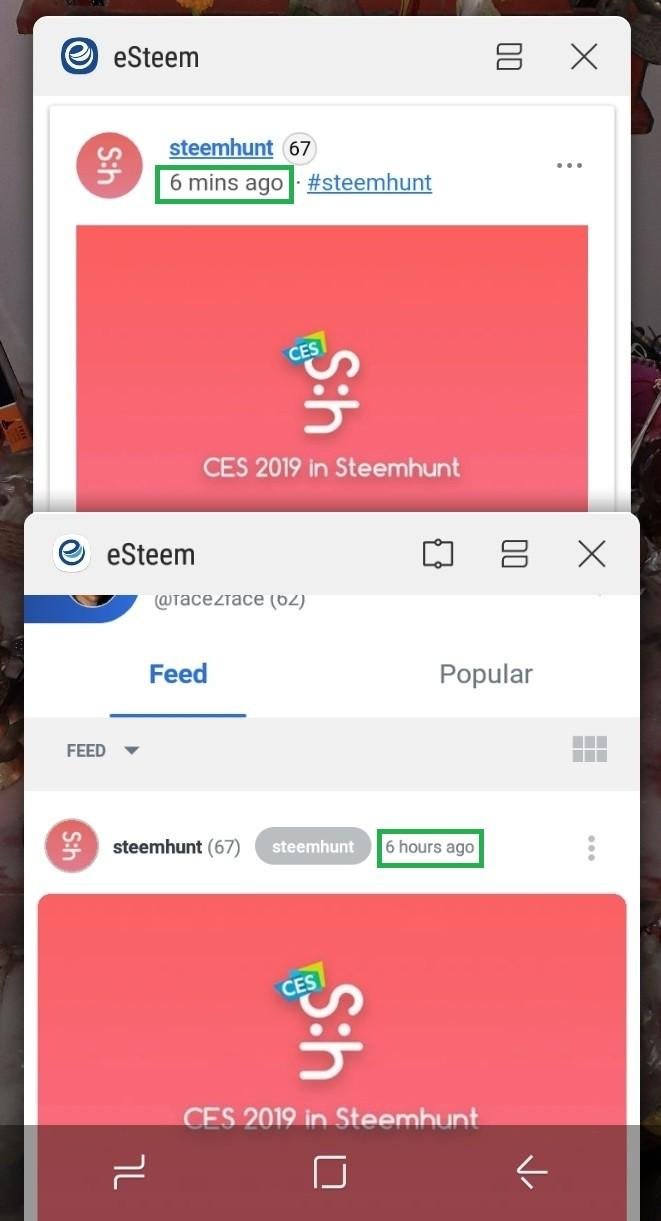
Task: Open horizontal three-dot menu on steemhunt post
Action: [x=569, y=166]
